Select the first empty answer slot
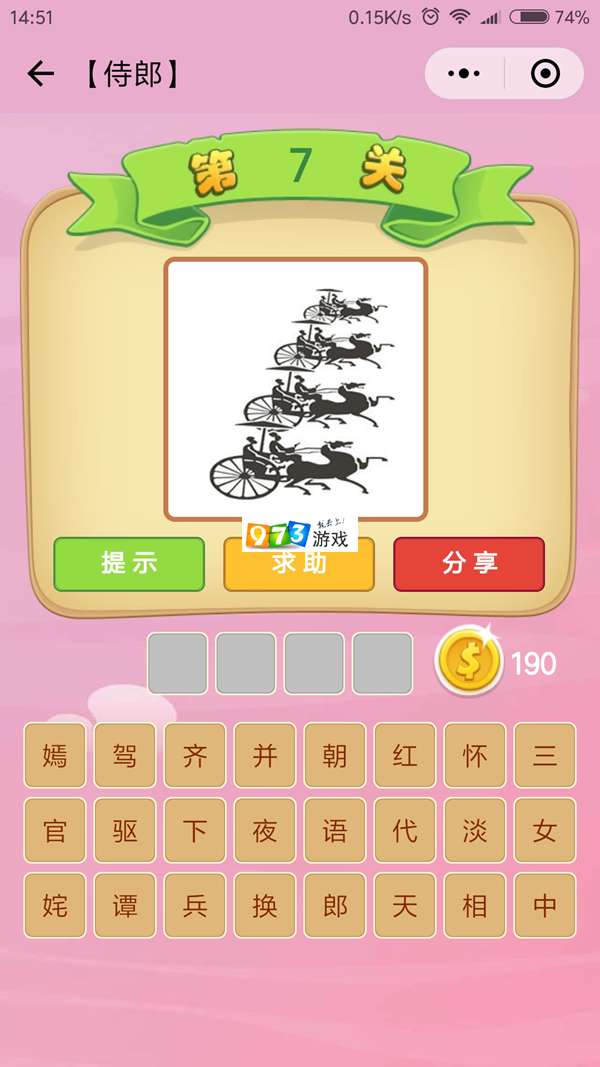 (178, 663)
